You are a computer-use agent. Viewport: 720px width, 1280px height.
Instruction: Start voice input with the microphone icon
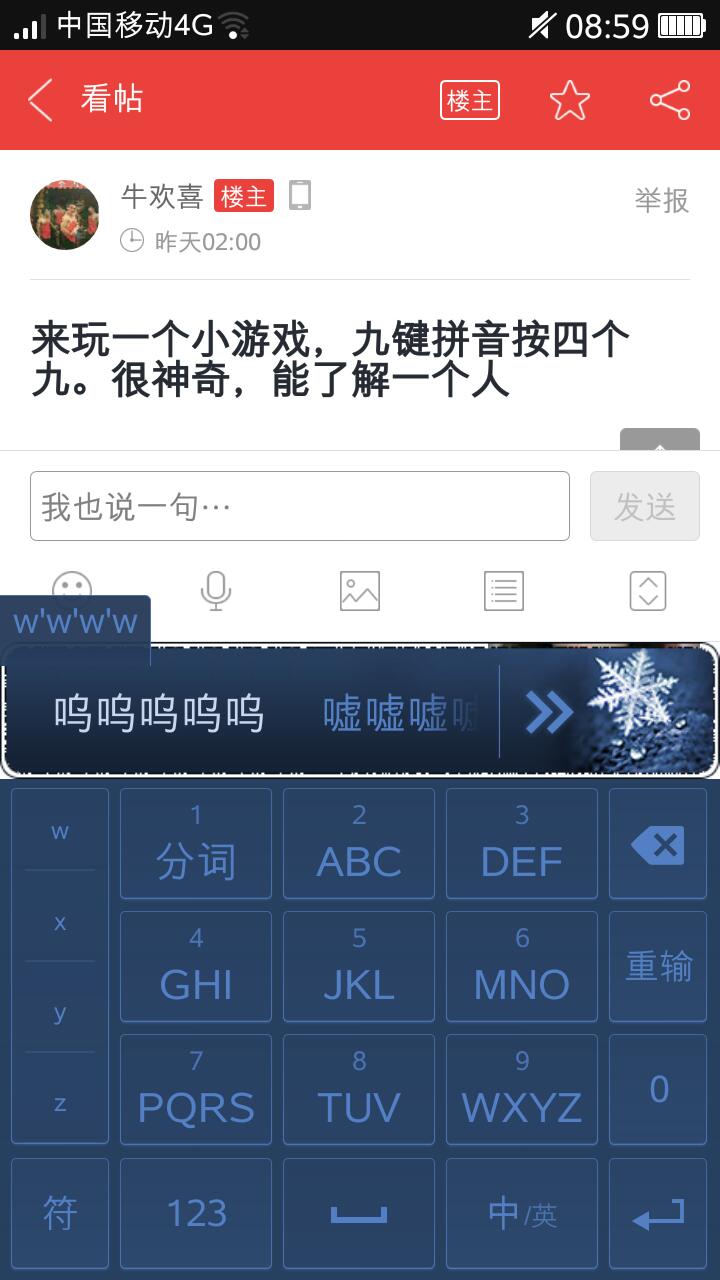pos(216,590)
